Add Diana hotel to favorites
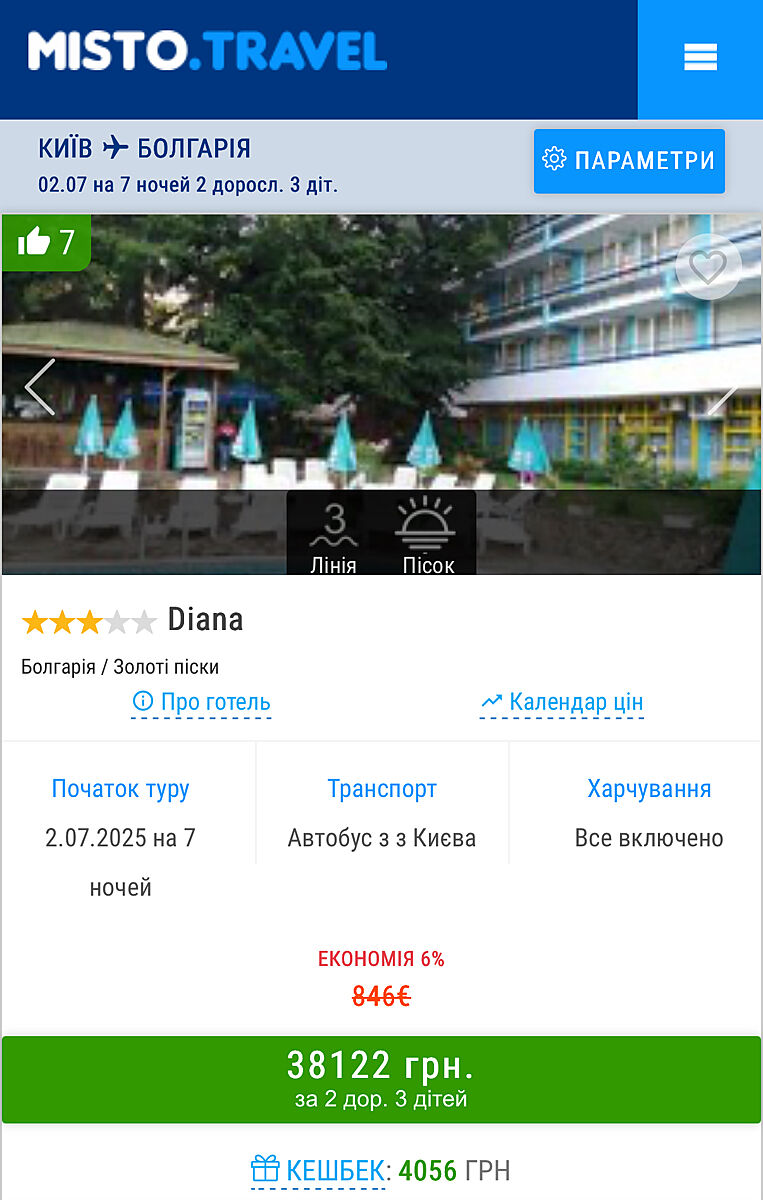Screen dimensions: 763x1200 pos(708,266)
